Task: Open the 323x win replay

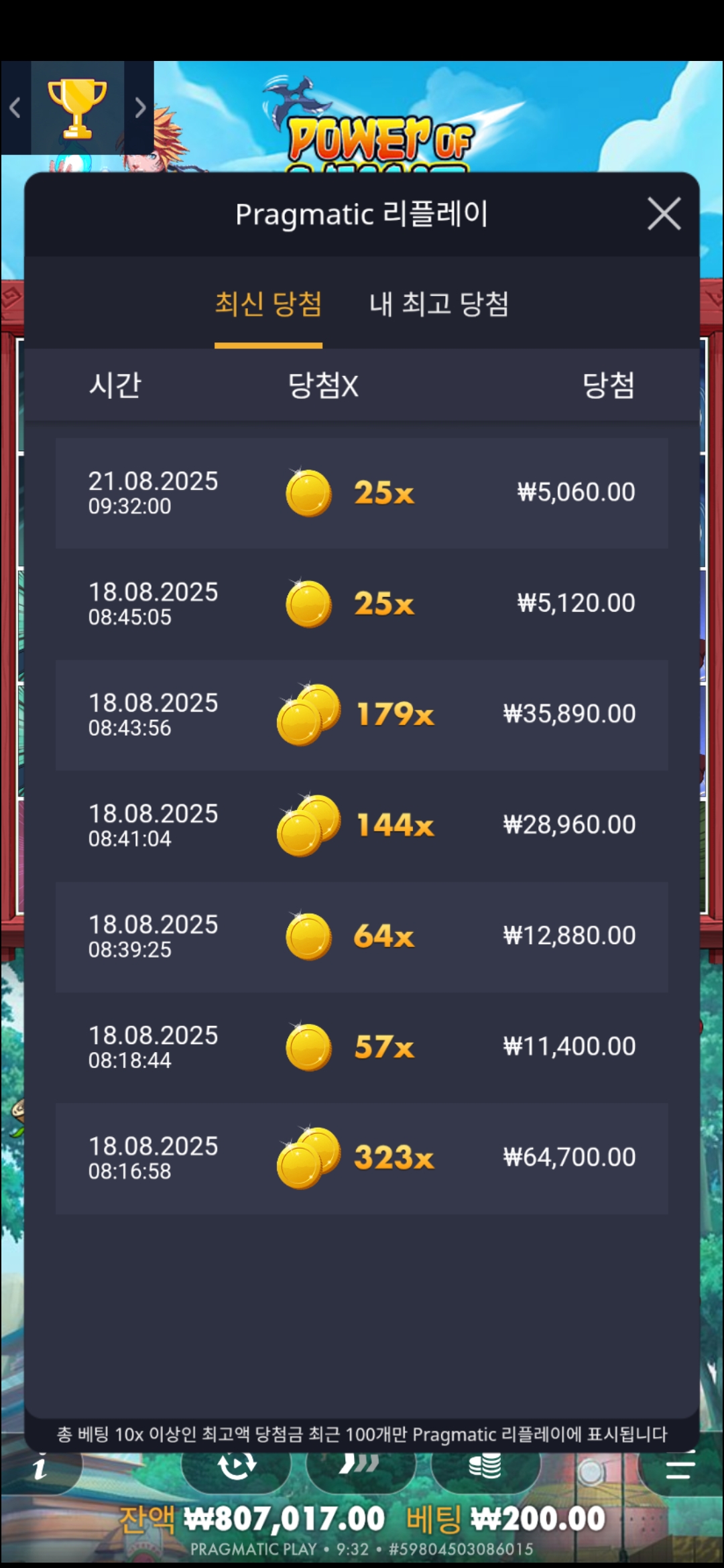Action: click(362, 1158)
